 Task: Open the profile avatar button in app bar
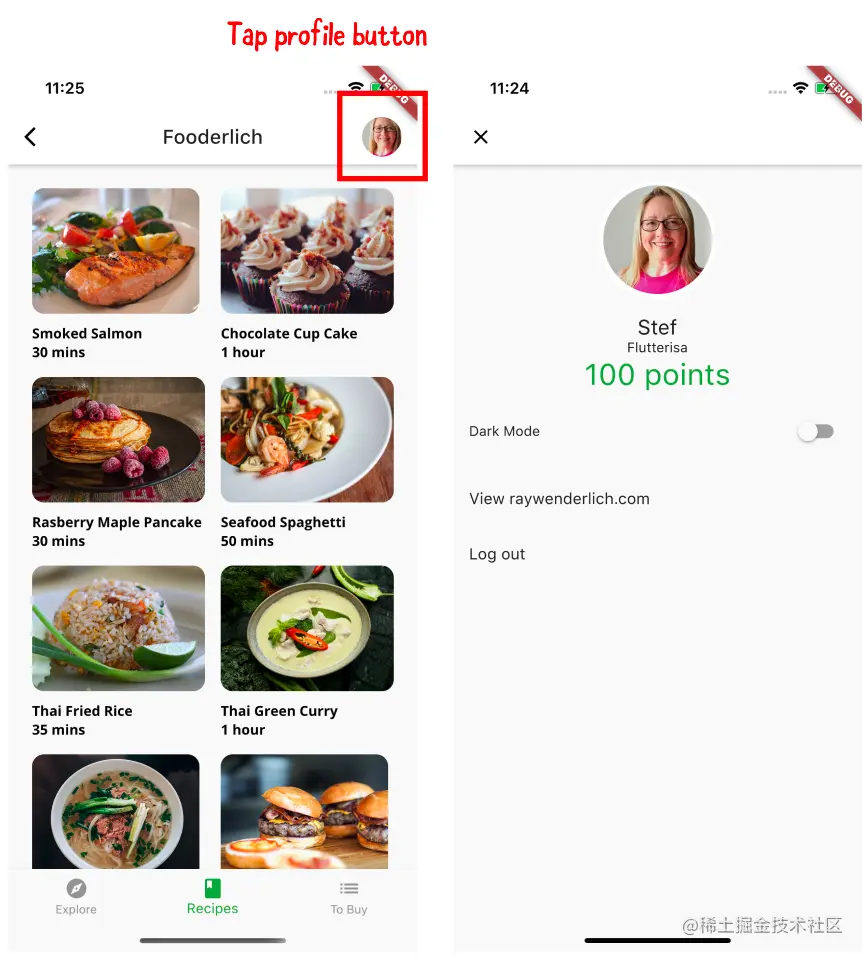tap(382, 137)
